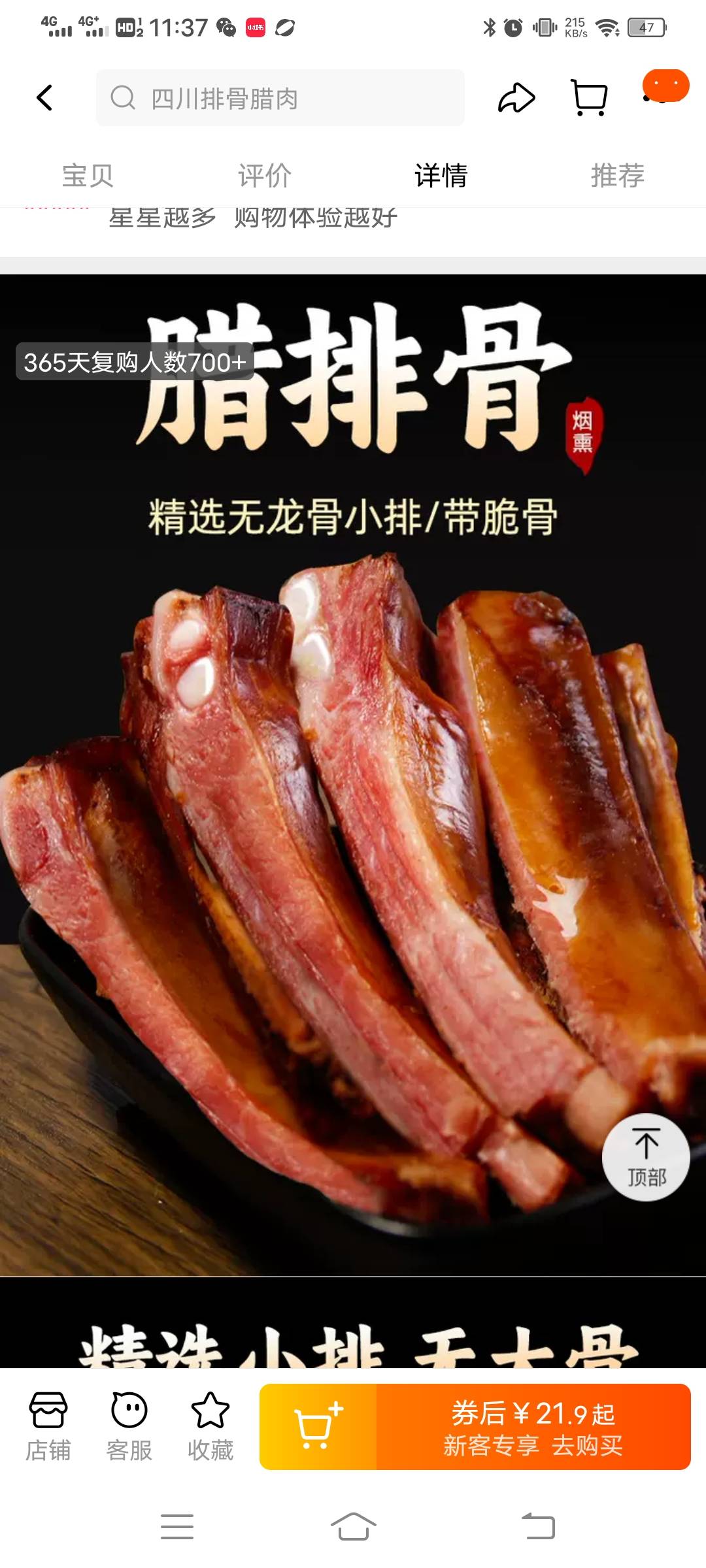Screen dimensions: 706x1568
Task: Switch to the 宝贝 tab
Action: (x=88, y=176)
